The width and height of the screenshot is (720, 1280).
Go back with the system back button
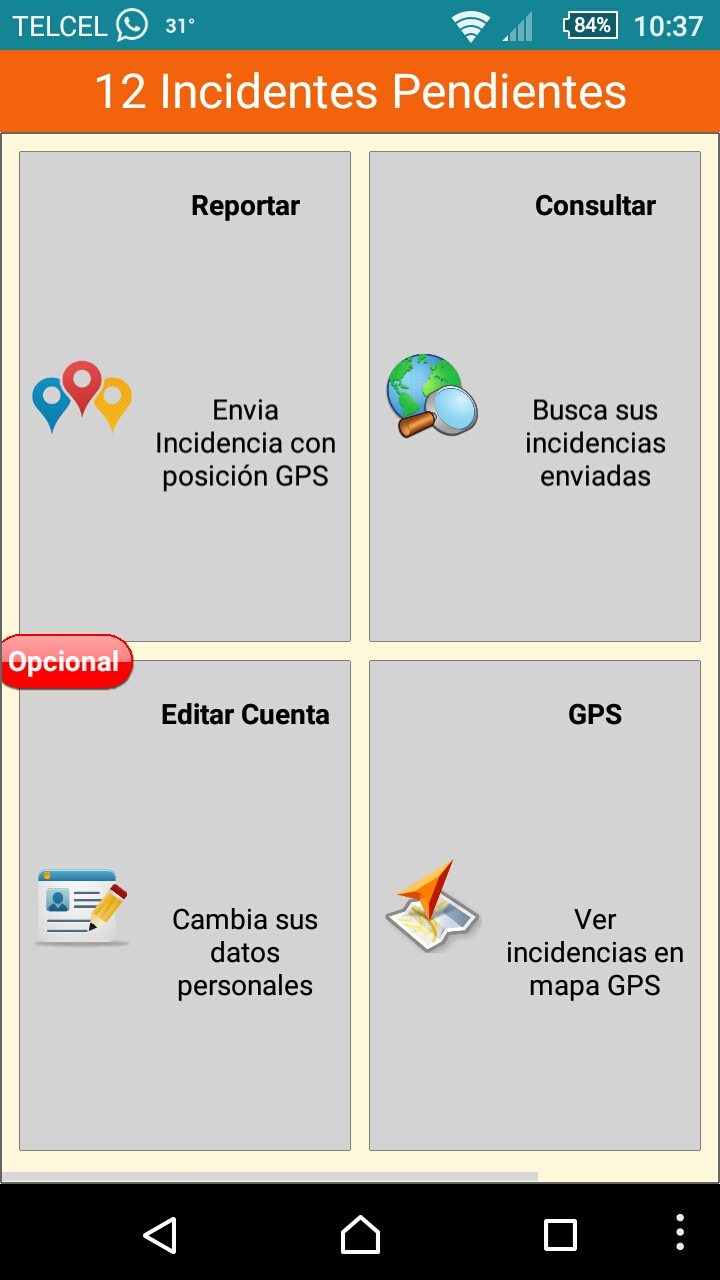coord(160,1234)
